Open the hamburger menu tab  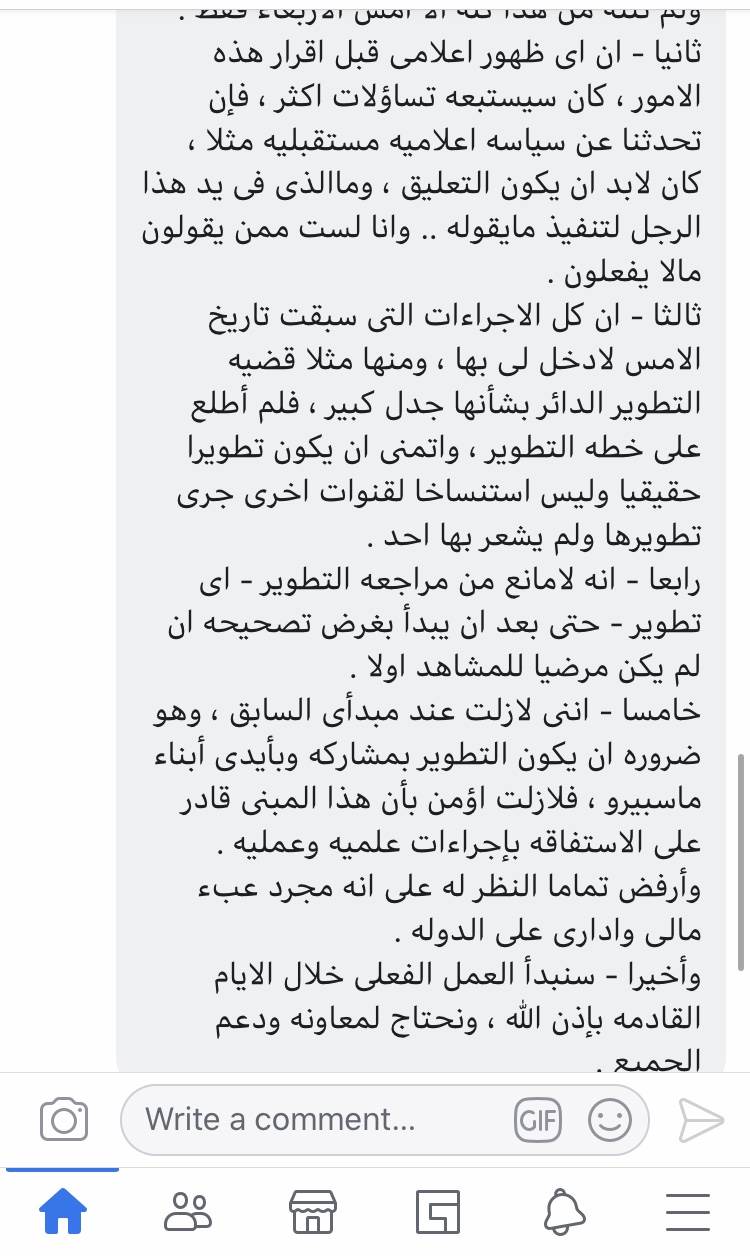tap(687, 1213)
